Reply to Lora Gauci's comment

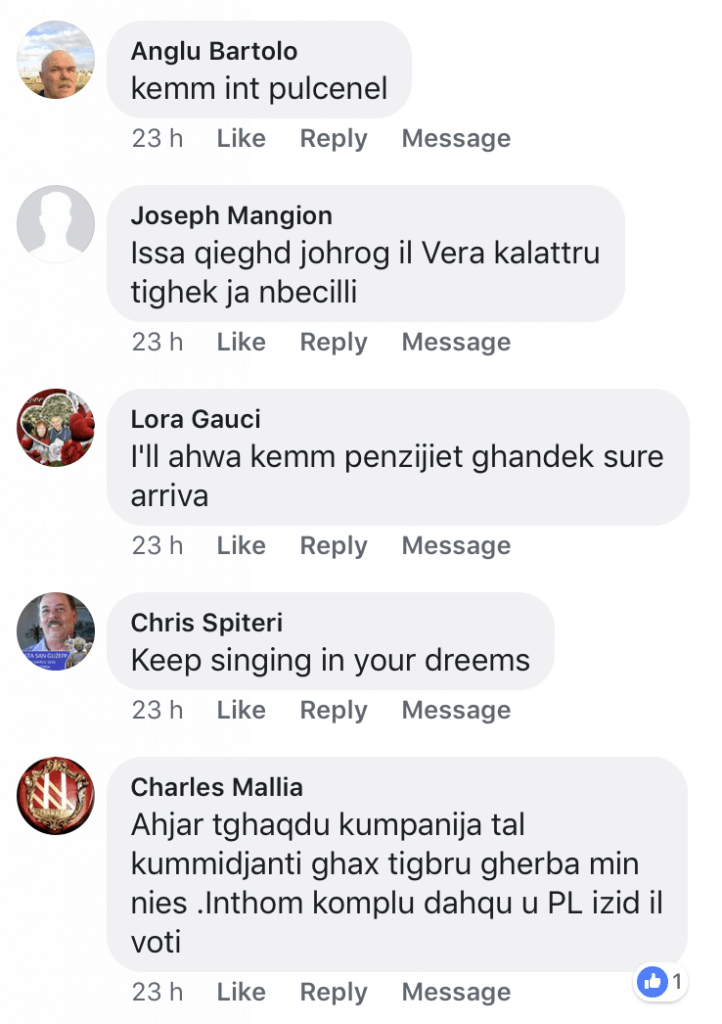tap(333, 546)
